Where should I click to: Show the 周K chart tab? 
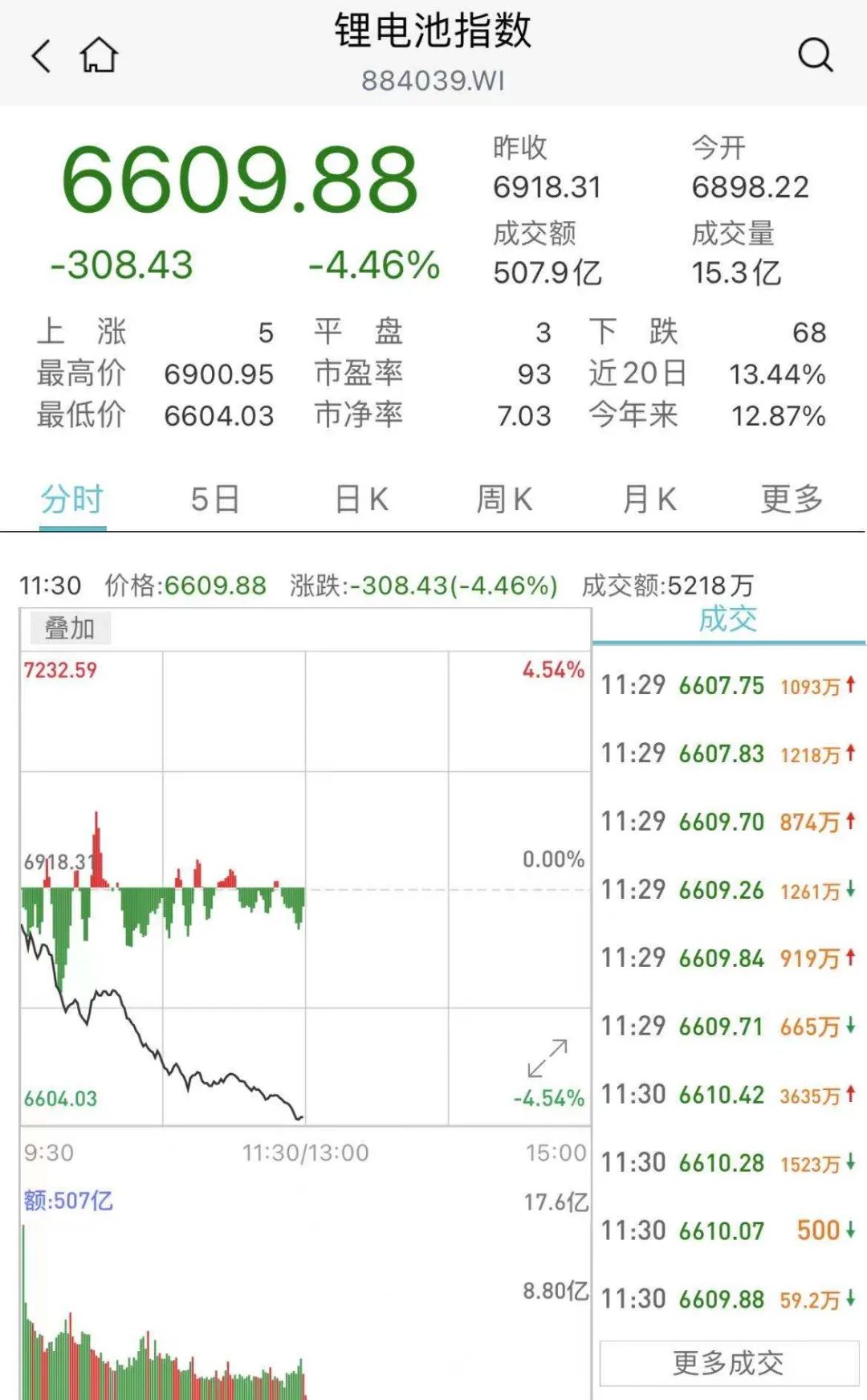[505, 500]
